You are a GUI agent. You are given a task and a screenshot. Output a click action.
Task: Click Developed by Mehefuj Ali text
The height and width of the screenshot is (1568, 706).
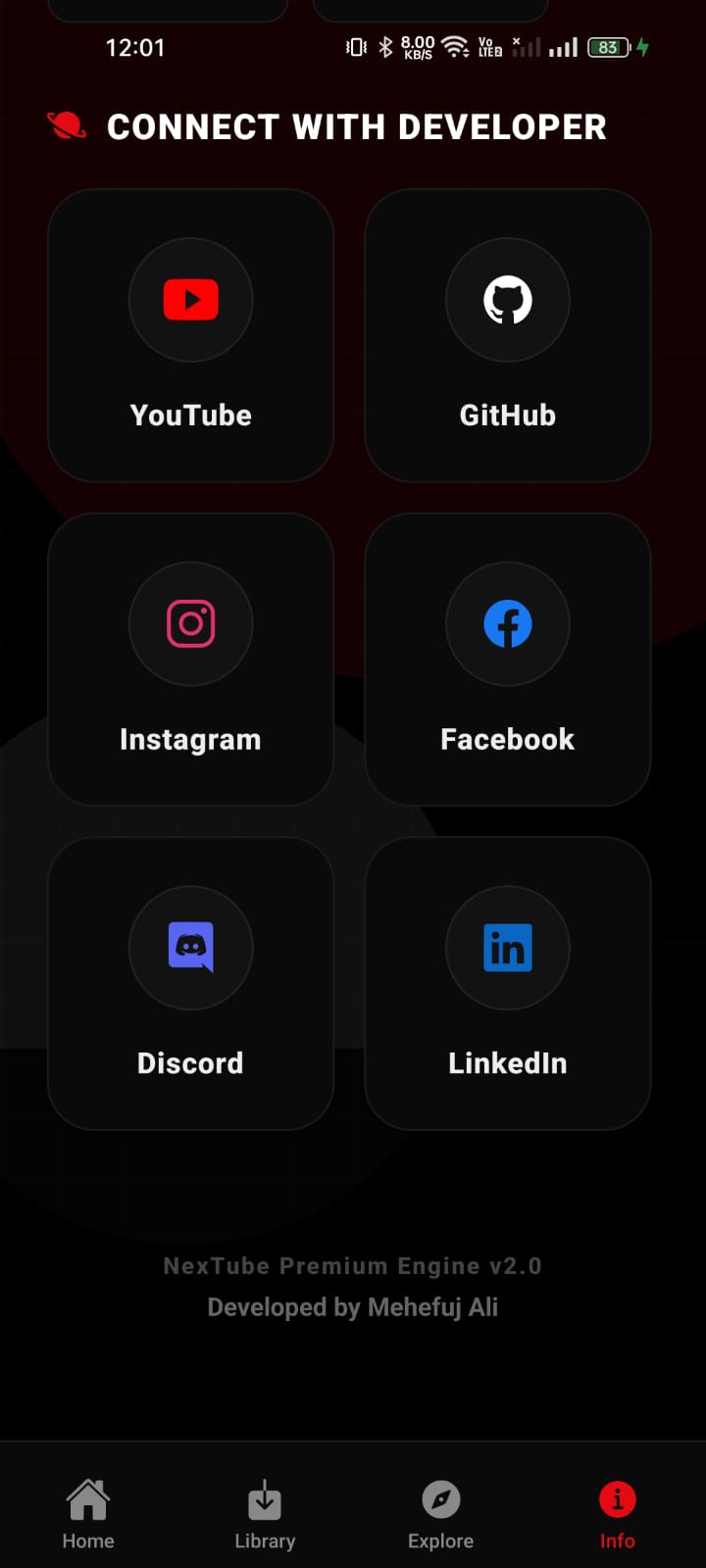pyautogui.click(x=353, y=1306)
